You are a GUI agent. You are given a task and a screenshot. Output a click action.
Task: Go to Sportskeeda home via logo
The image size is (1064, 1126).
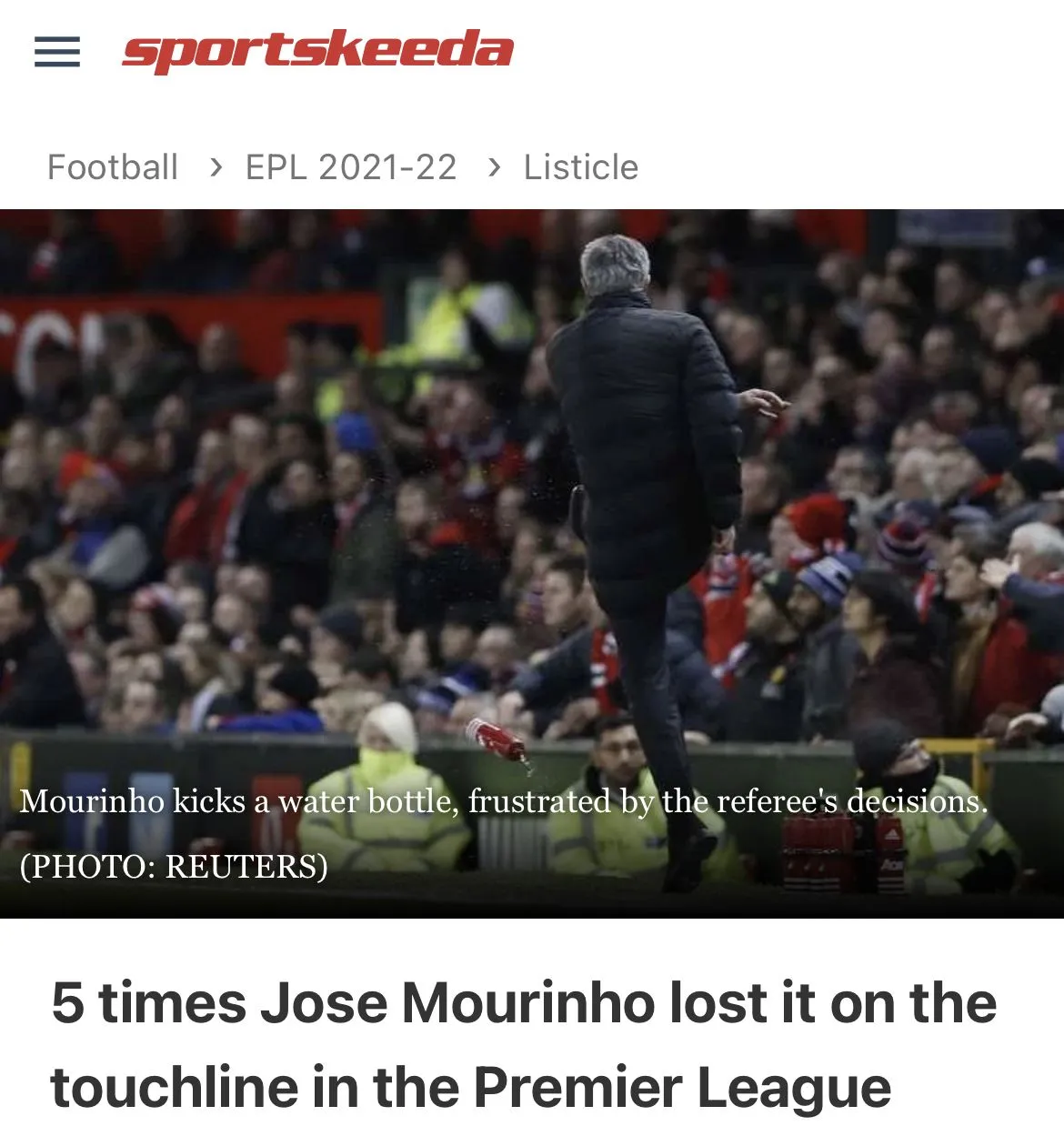317,50
